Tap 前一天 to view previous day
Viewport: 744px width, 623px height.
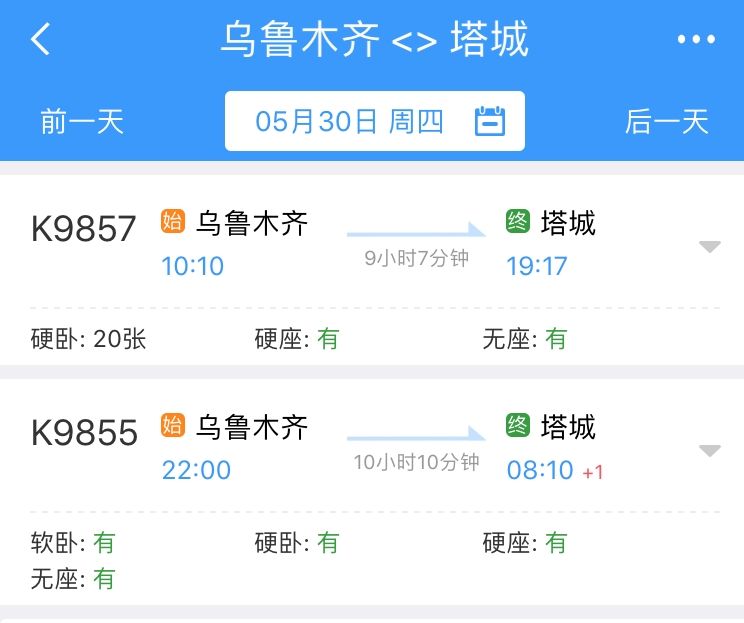(x=82, y=121)
